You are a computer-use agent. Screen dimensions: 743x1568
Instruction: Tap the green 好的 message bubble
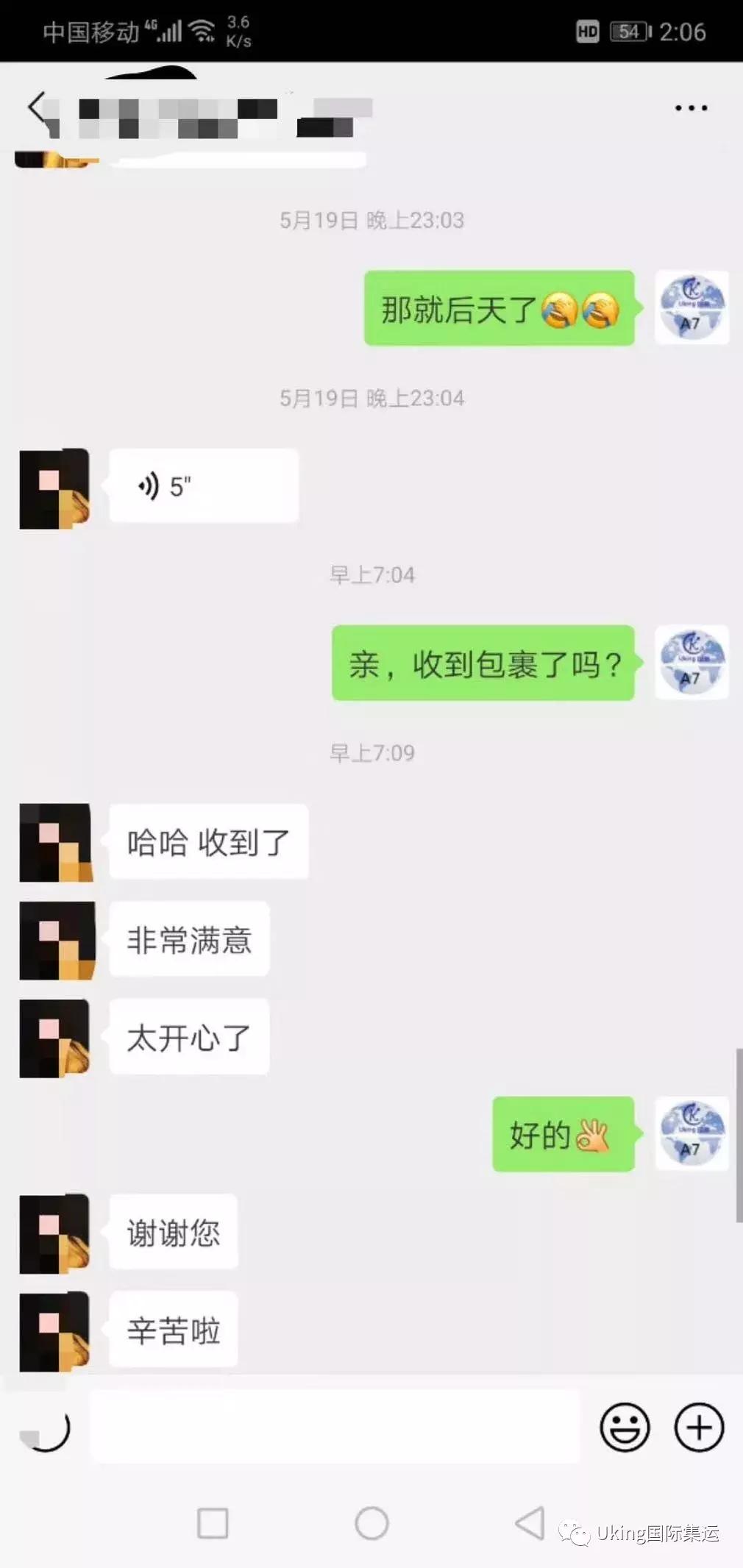pos(563,1135)
